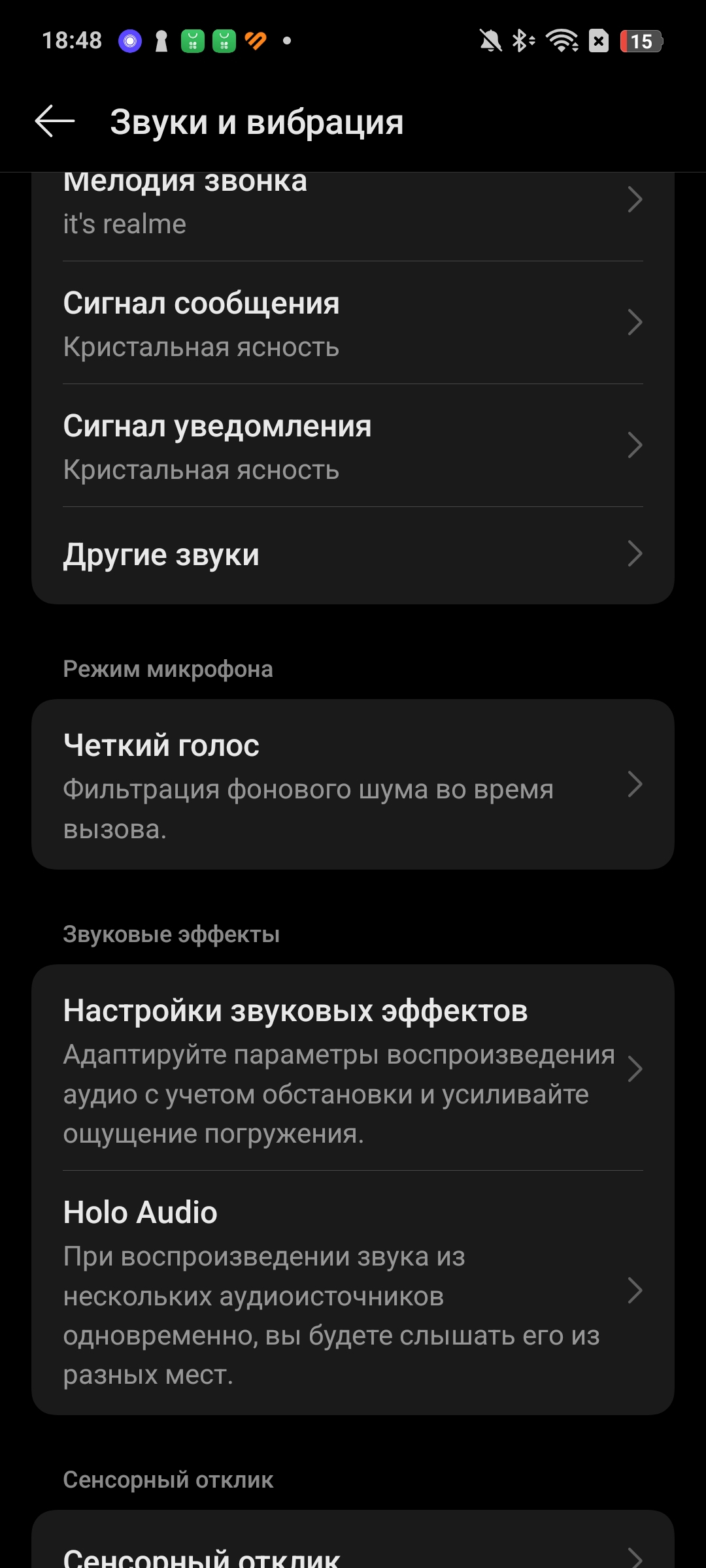Open Сигнал сообщения setting
Viewport: 706px width, 1568px height.
[353, 323]
